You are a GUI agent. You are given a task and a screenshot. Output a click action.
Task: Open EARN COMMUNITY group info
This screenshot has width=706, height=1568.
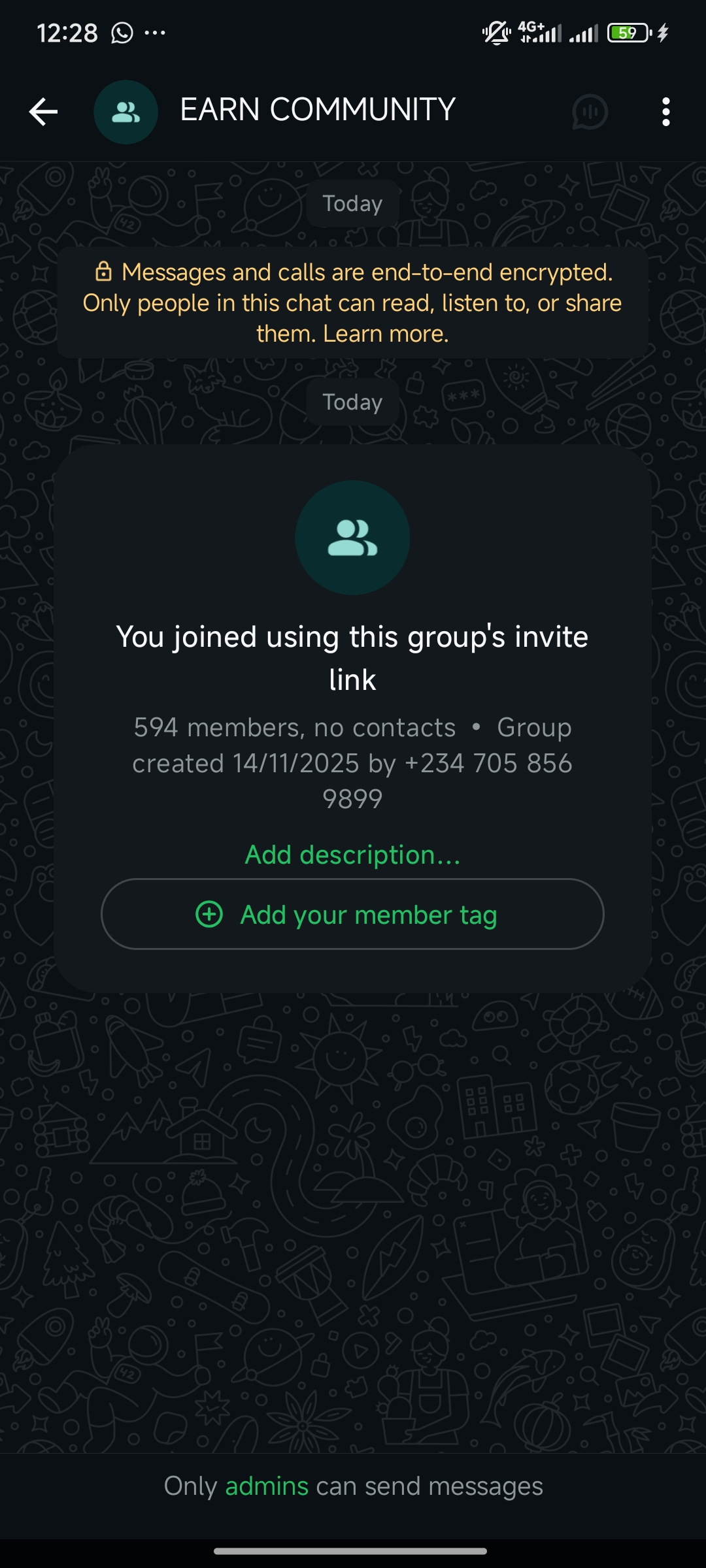click(x=317, y=110)
